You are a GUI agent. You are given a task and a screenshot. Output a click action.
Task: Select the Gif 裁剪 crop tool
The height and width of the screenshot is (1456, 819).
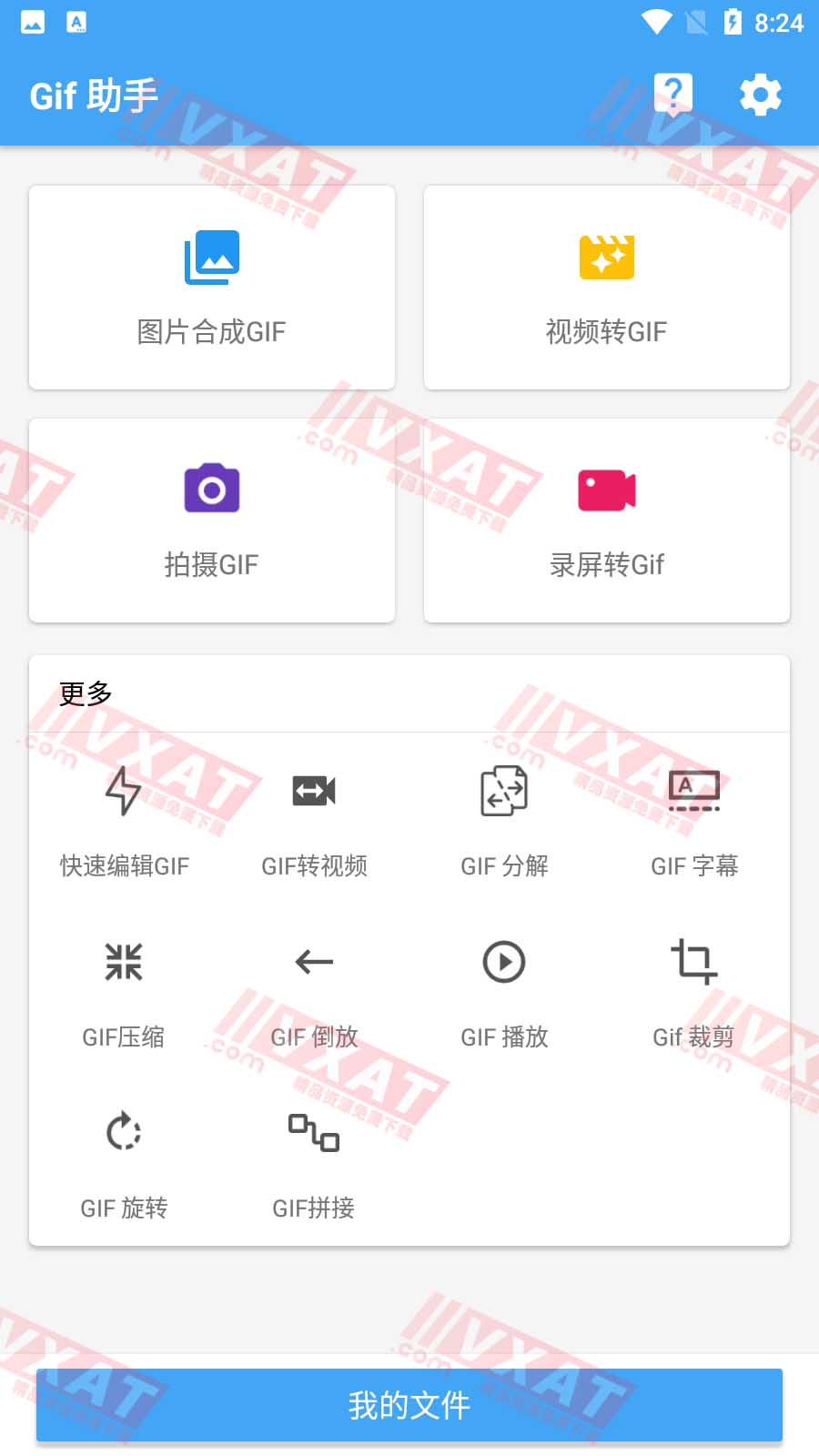pyautogui.click(x=694, y=987)
